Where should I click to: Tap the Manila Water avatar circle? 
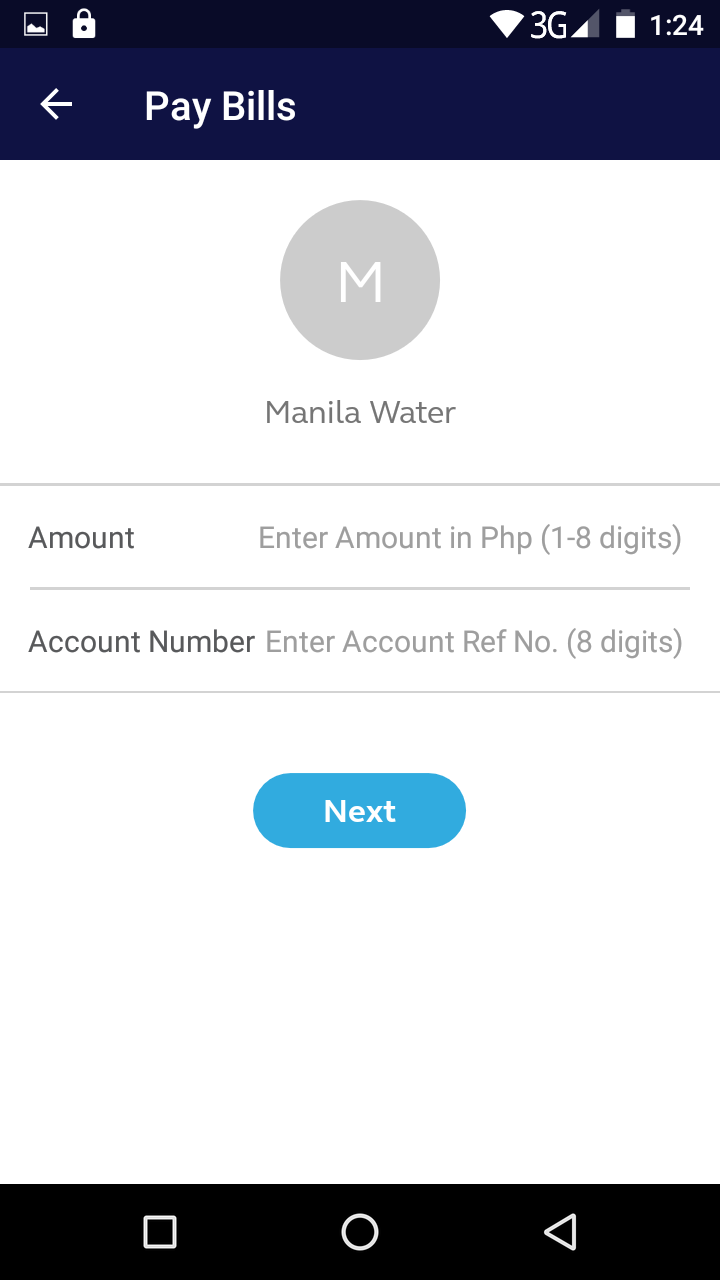tap(360, 280)
